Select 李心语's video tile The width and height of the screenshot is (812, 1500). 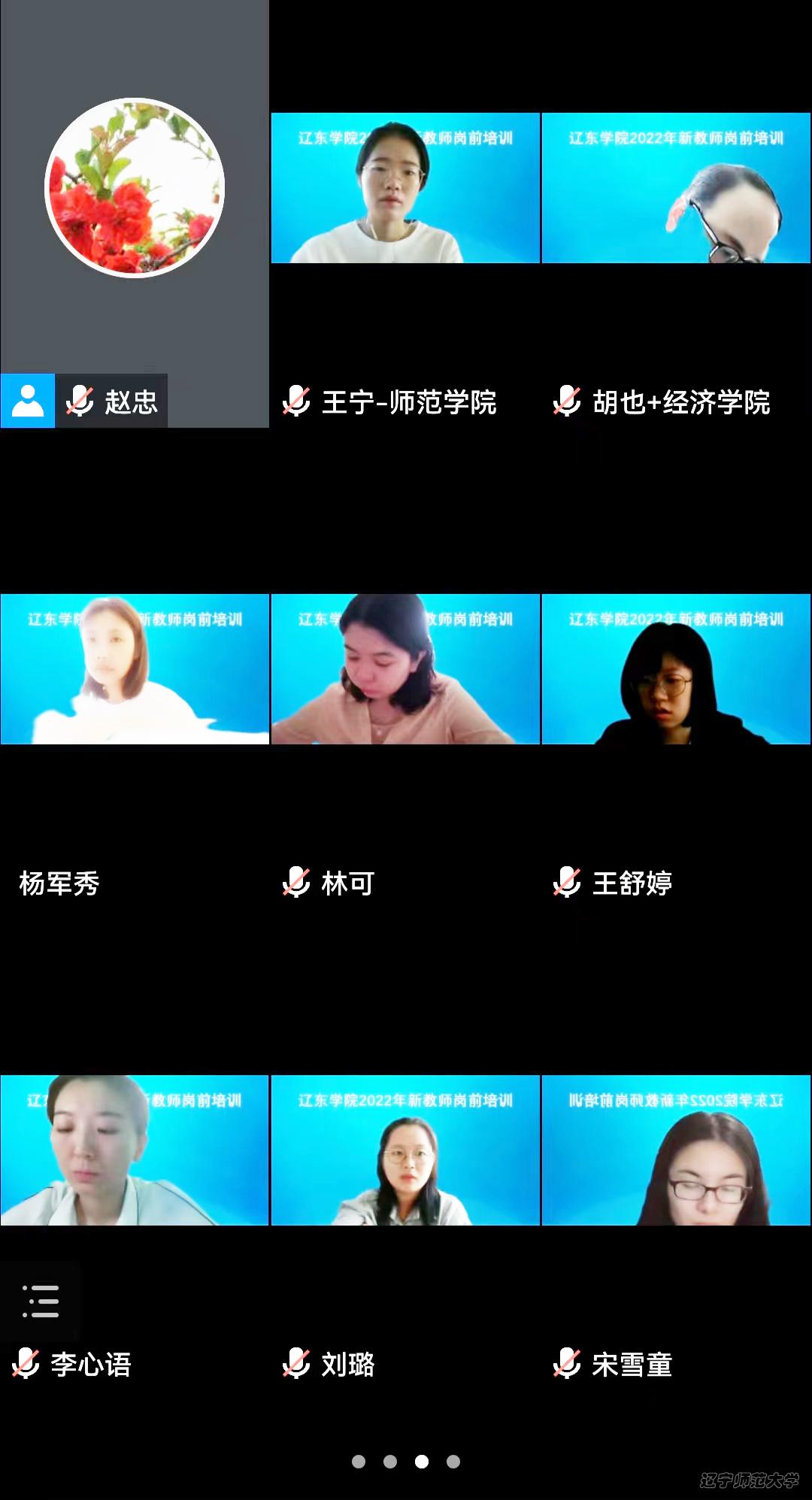(135, 1150)
